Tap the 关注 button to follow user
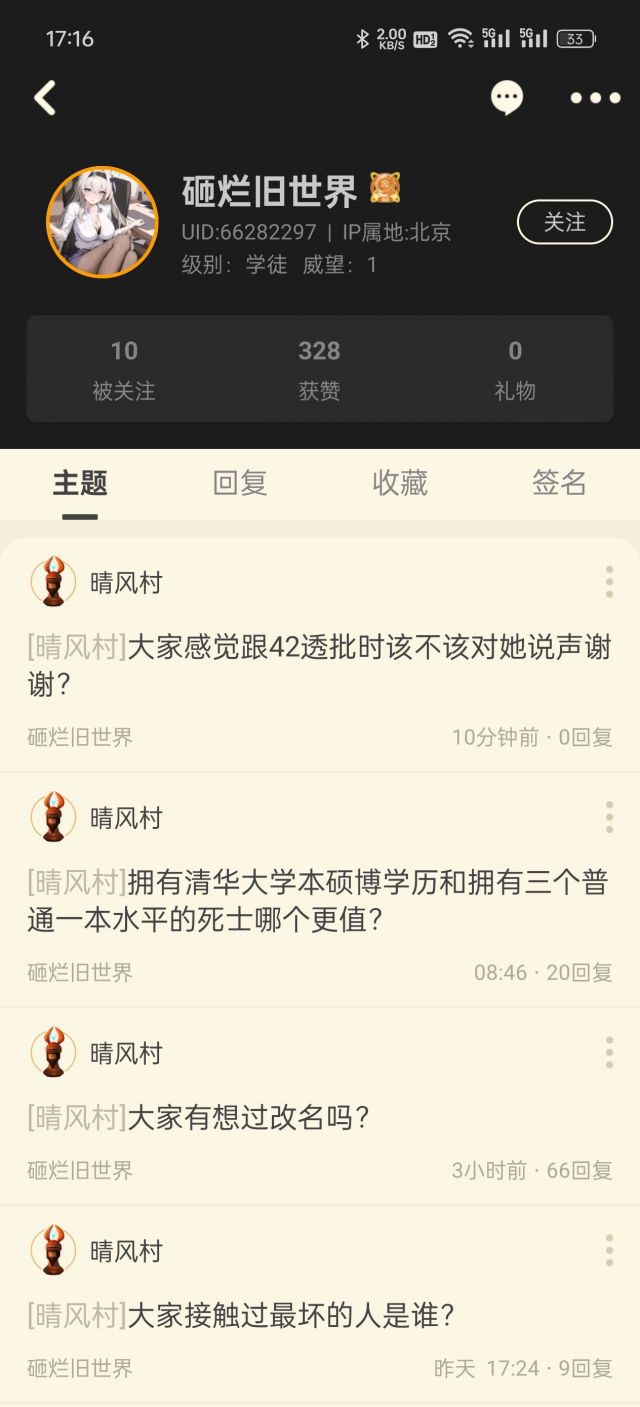 click(564, 222)
